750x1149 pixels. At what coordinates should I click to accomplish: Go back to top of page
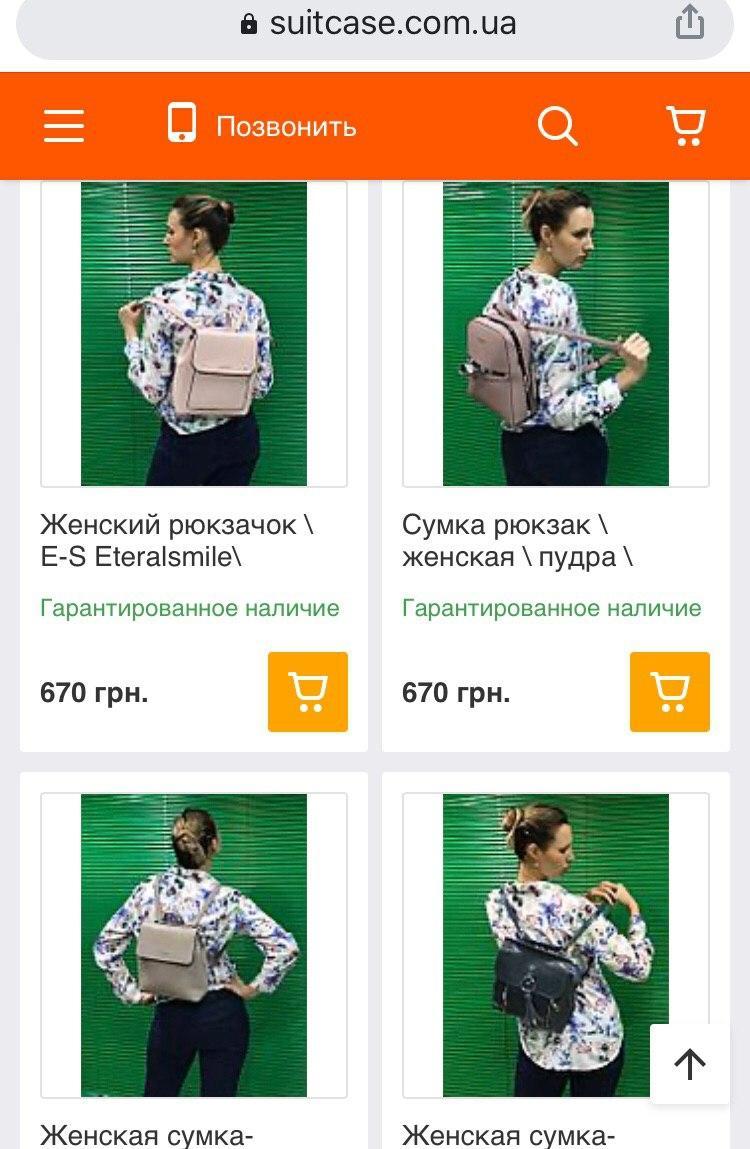690,1064
